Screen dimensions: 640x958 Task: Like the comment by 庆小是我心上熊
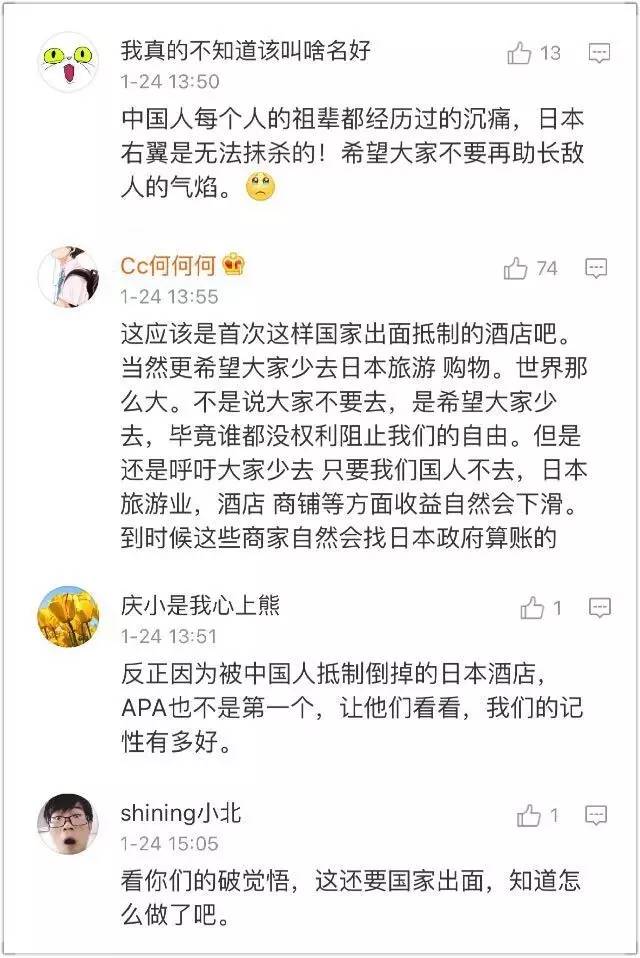click(532, 608)
